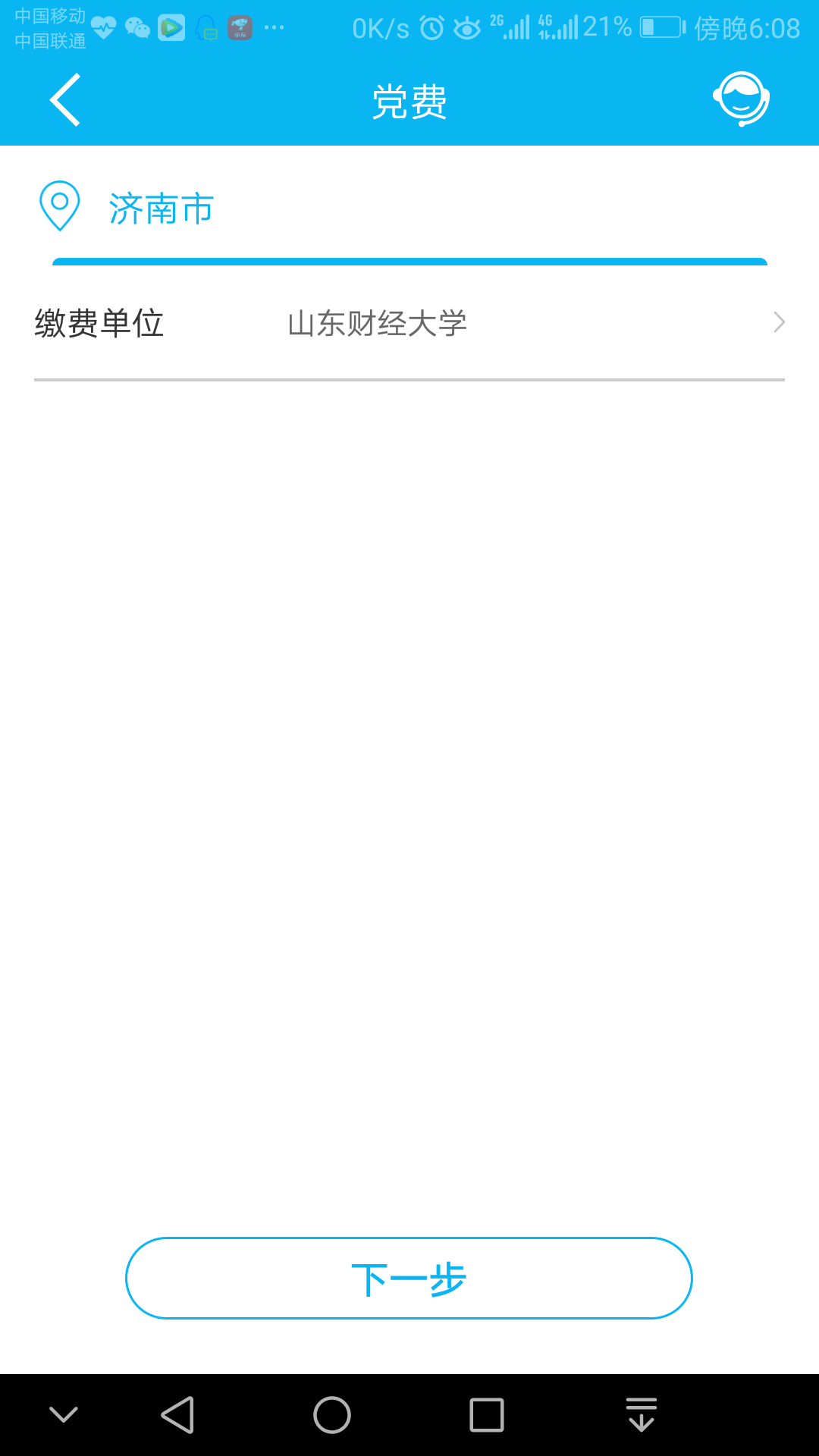Go to the system home screen
This screenshot has height=1456, width=819.
tap(332, 1415)
